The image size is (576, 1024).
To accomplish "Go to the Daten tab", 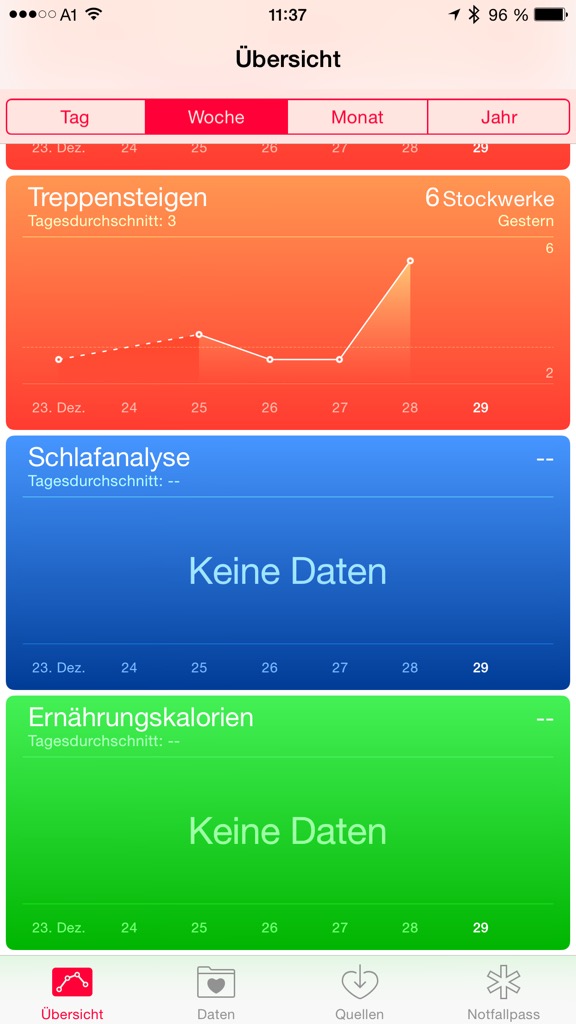I will coord(216,993).
